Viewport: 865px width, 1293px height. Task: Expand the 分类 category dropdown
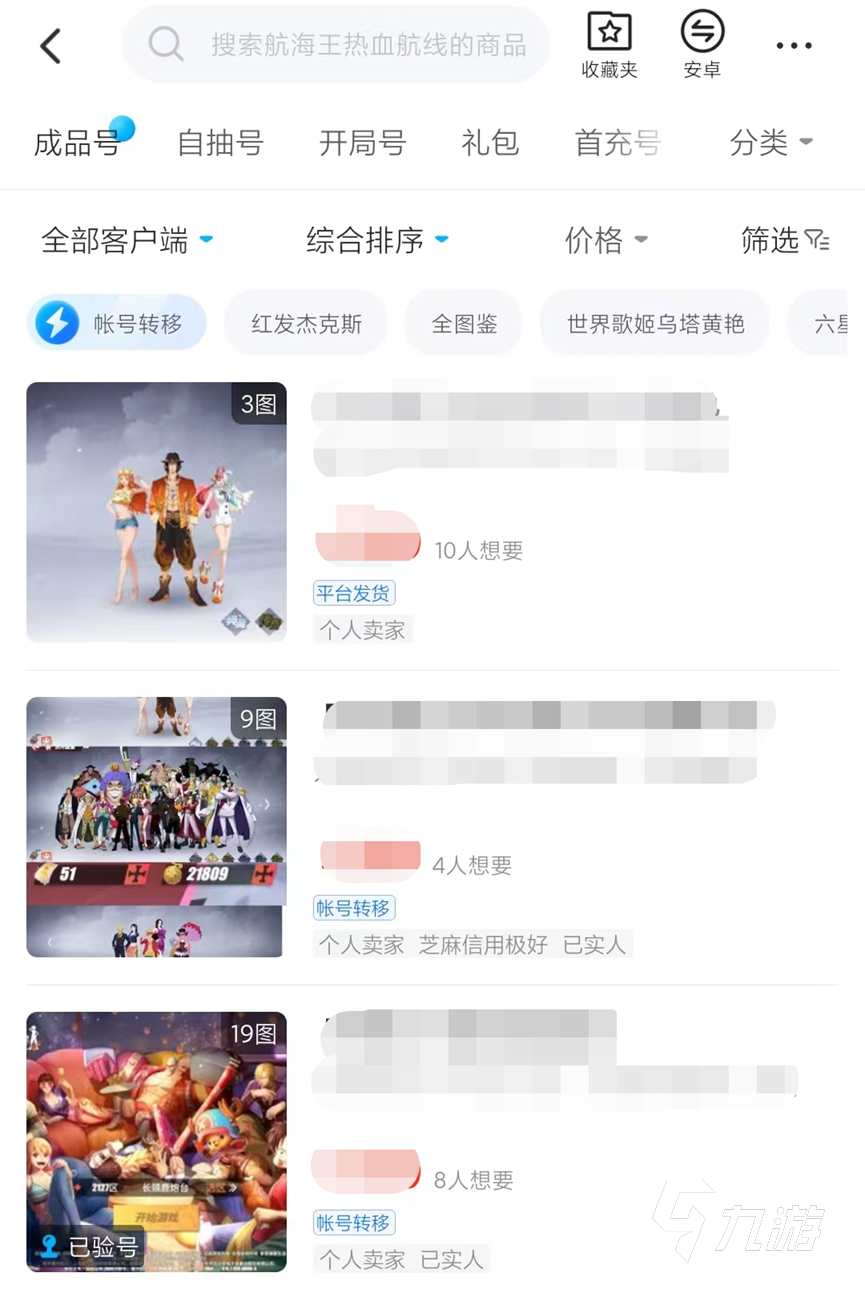coord(770,143)
